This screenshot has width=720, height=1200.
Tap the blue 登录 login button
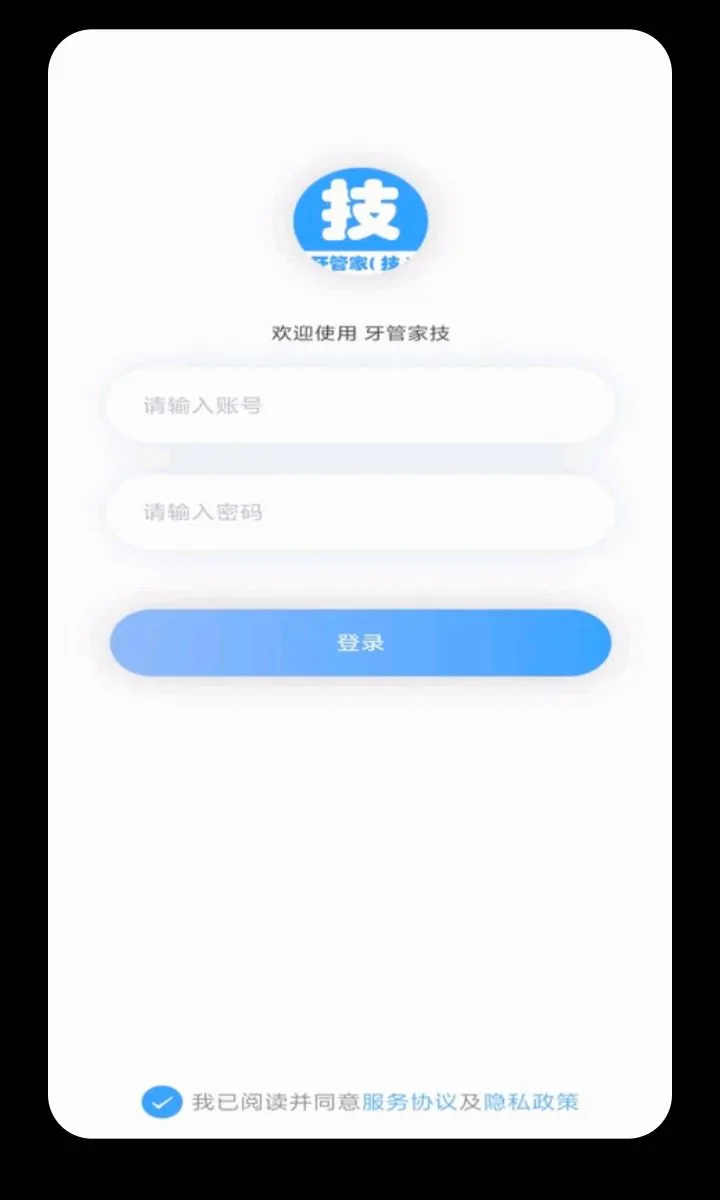[360, 643]
